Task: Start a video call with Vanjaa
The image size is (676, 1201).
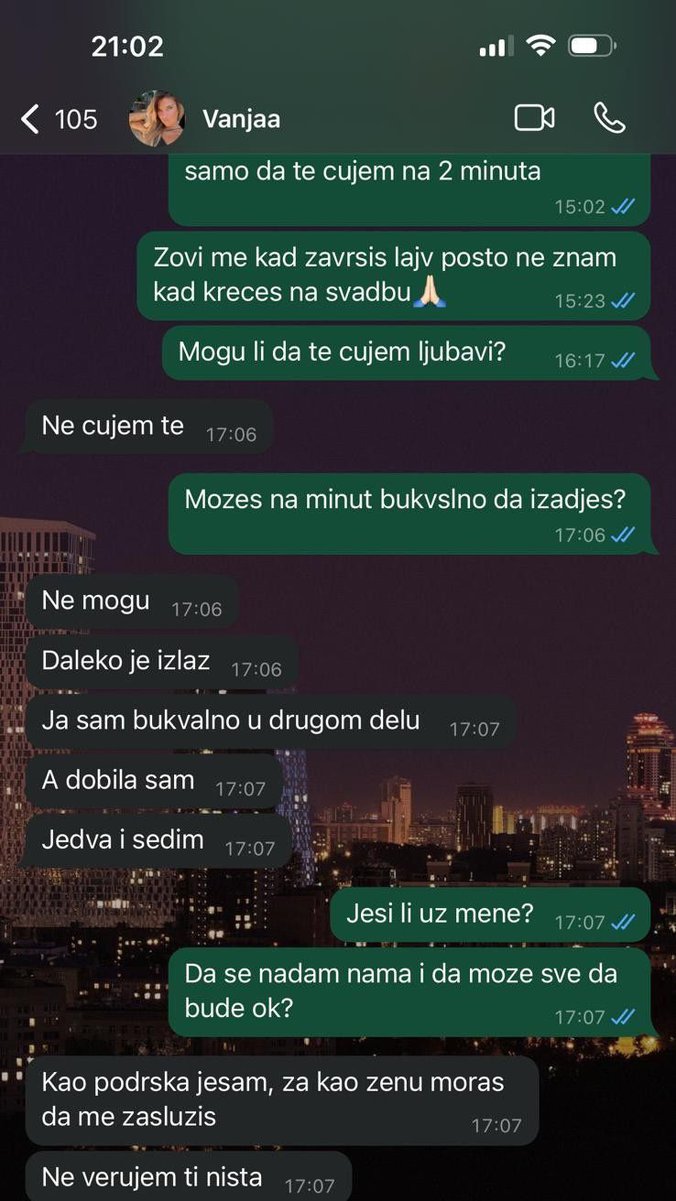Action: point(535,118)
